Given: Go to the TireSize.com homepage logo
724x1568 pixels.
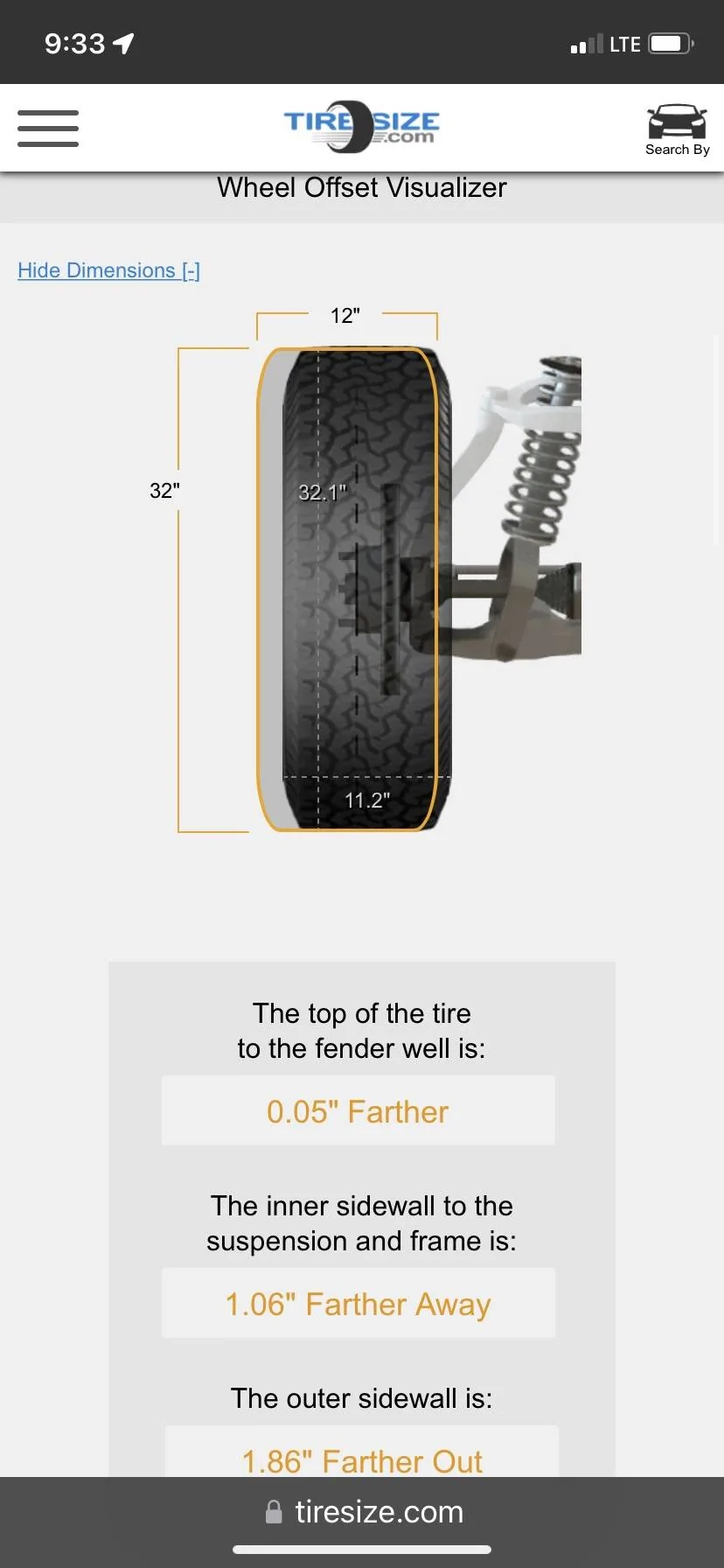Looking at the screenshot, I should (361, 127).
